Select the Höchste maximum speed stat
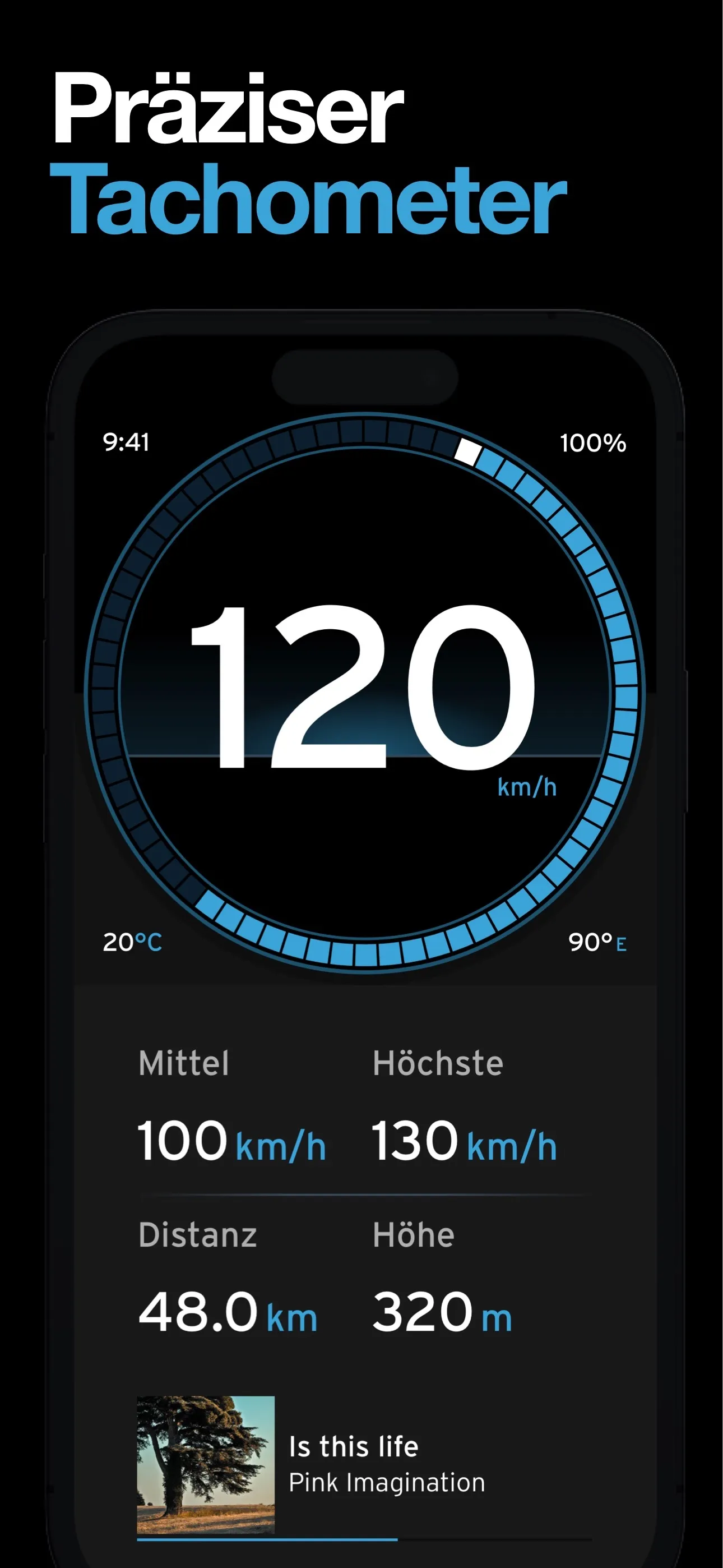 (437, 1062)
